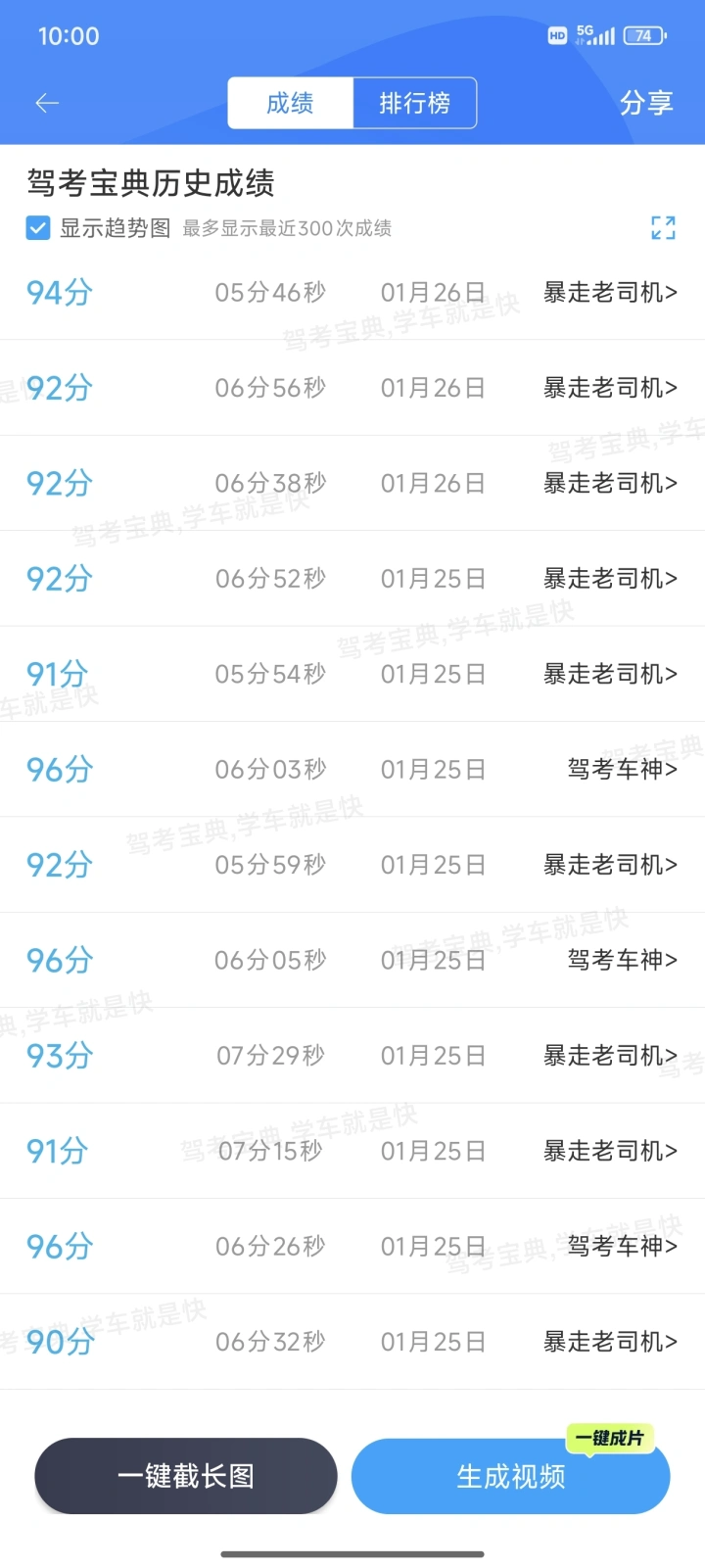Select the 成绩 tab

(x=290, y=103)
